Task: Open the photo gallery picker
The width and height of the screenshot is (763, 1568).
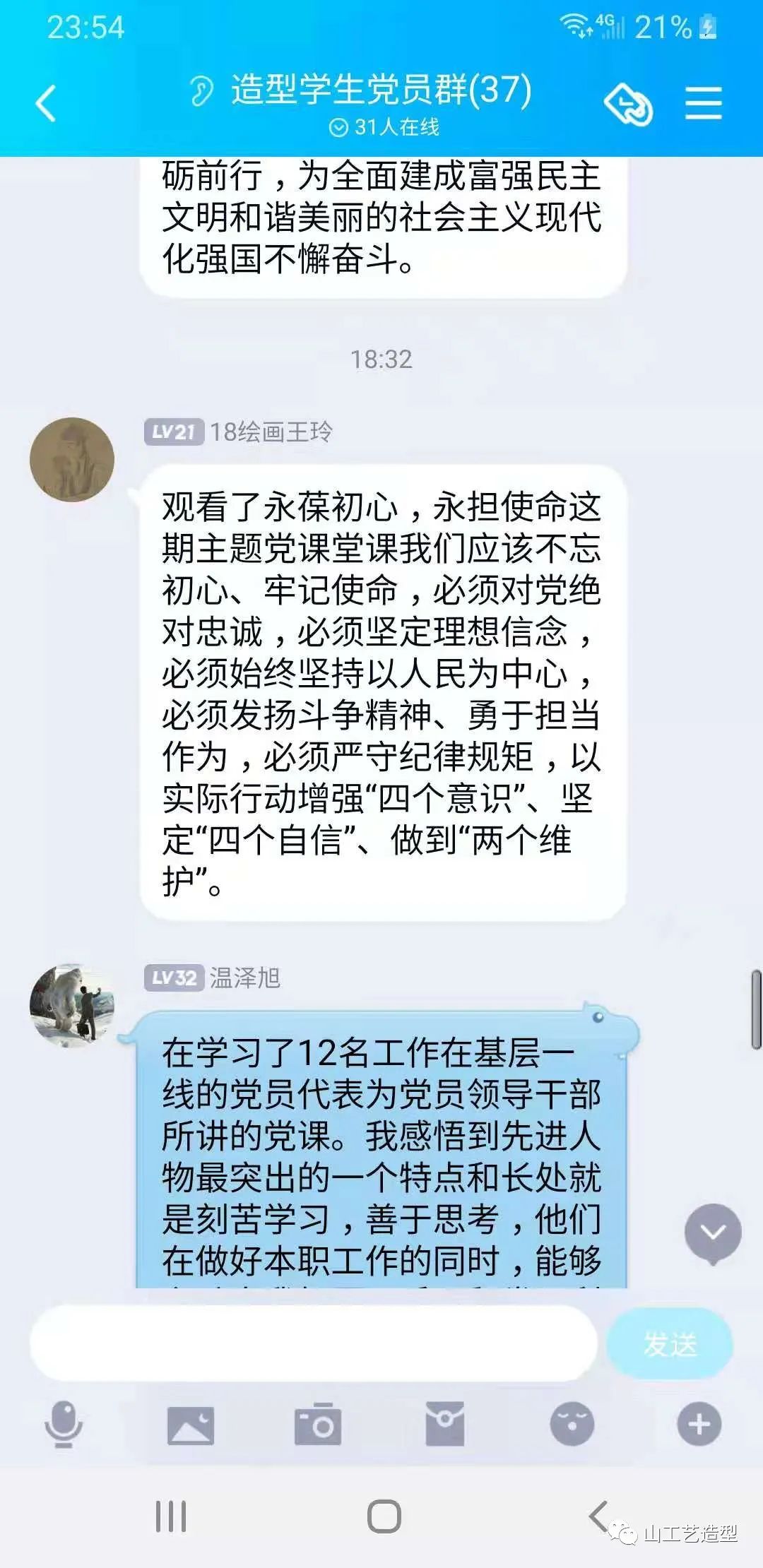Action: click(x=191, y=1424)
